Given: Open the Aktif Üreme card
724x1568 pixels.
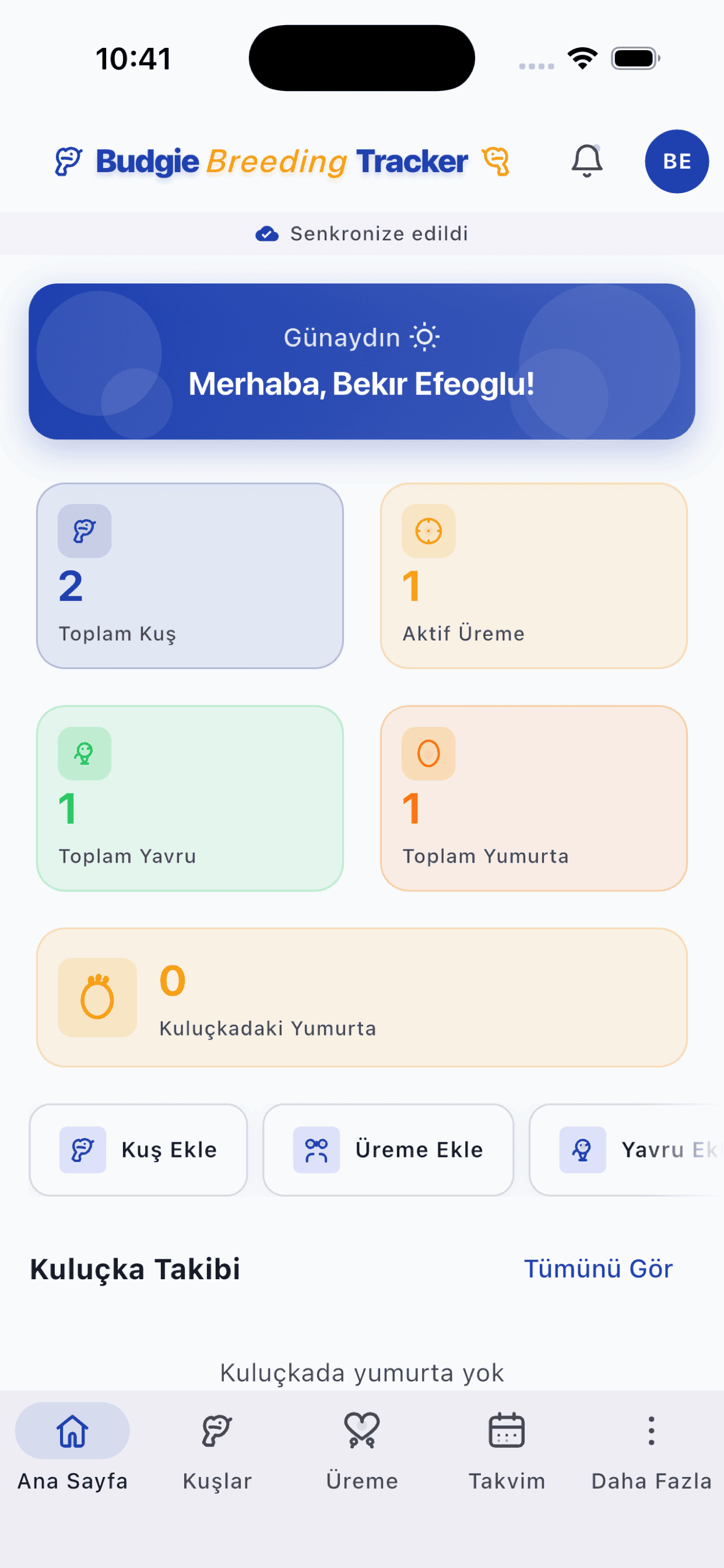Looking at the screenshot, I should click(533, 576).
